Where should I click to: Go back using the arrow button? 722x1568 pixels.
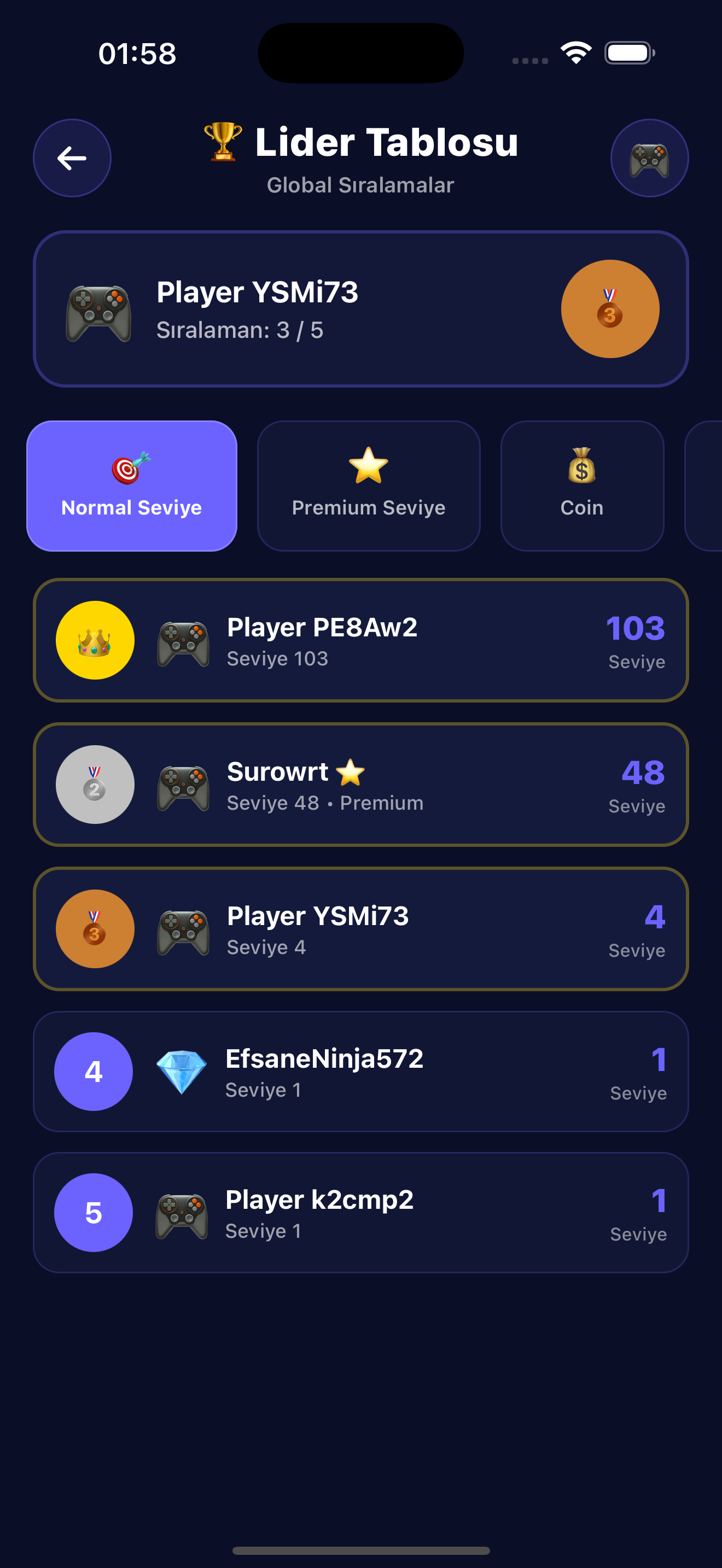pyautogui.click(x=72, y=158)
